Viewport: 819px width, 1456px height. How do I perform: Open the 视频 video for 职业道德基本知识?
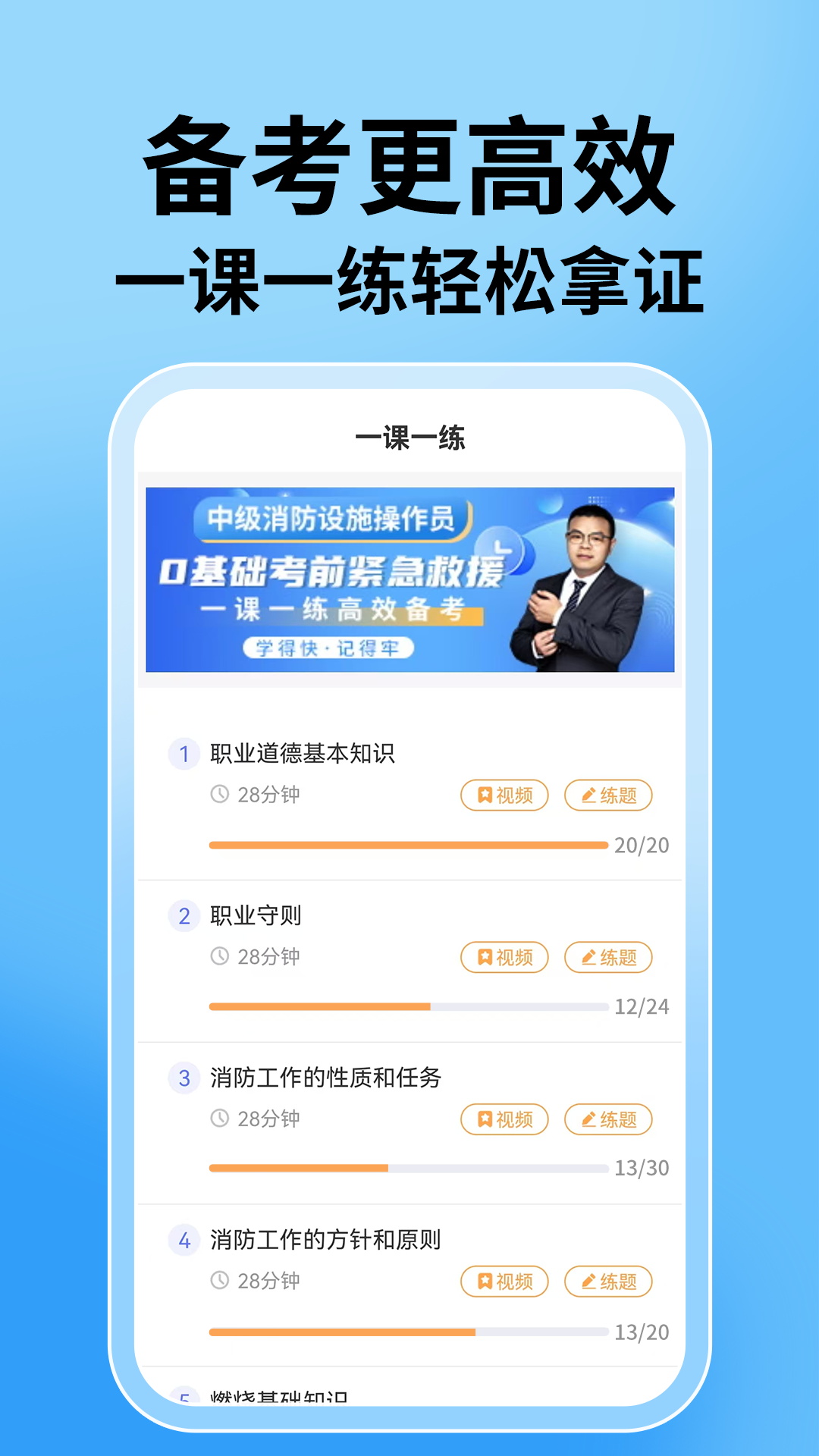tap(504, 795)
